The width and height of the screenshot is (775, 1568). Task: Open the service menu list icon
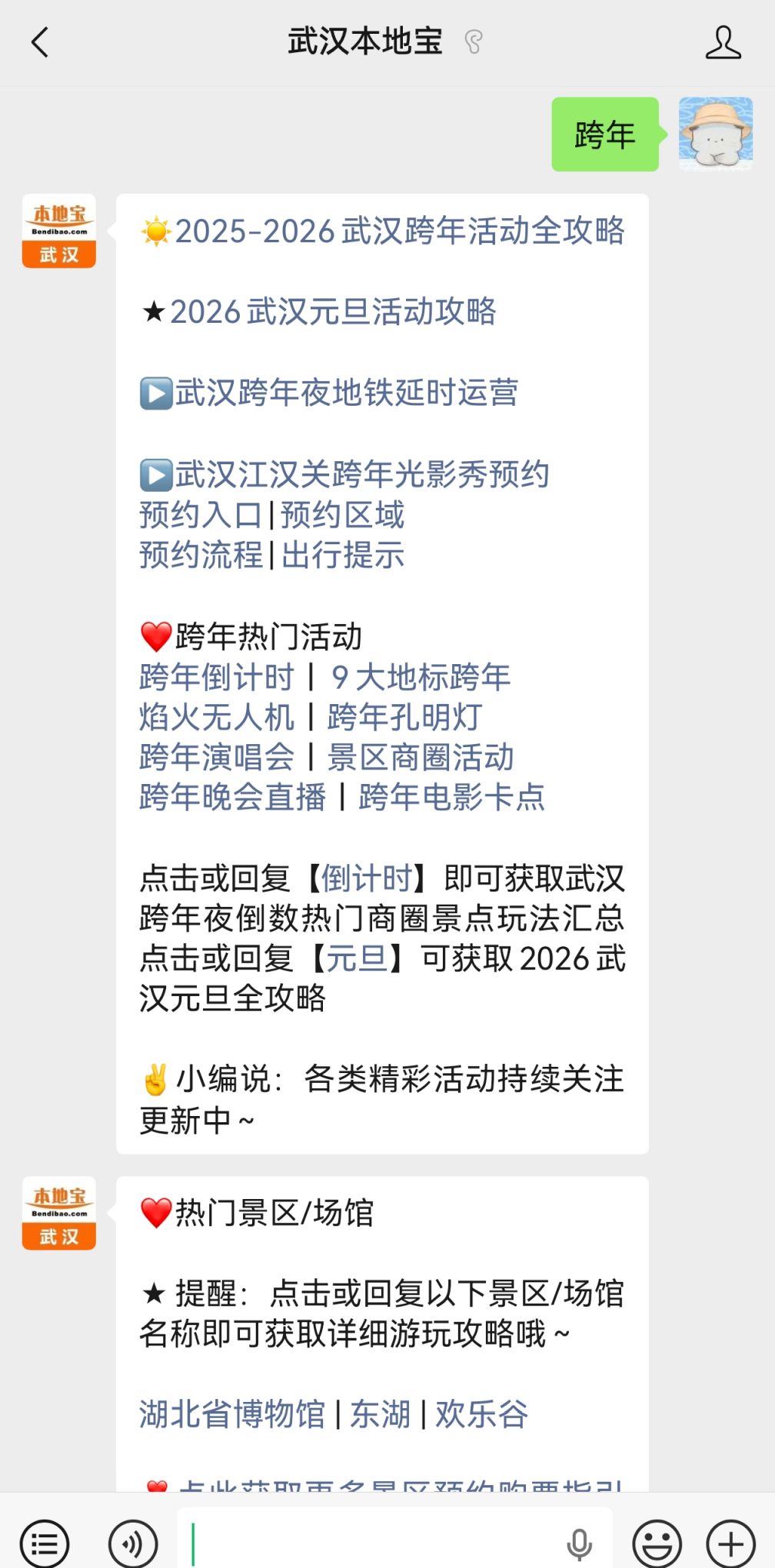45,1543
